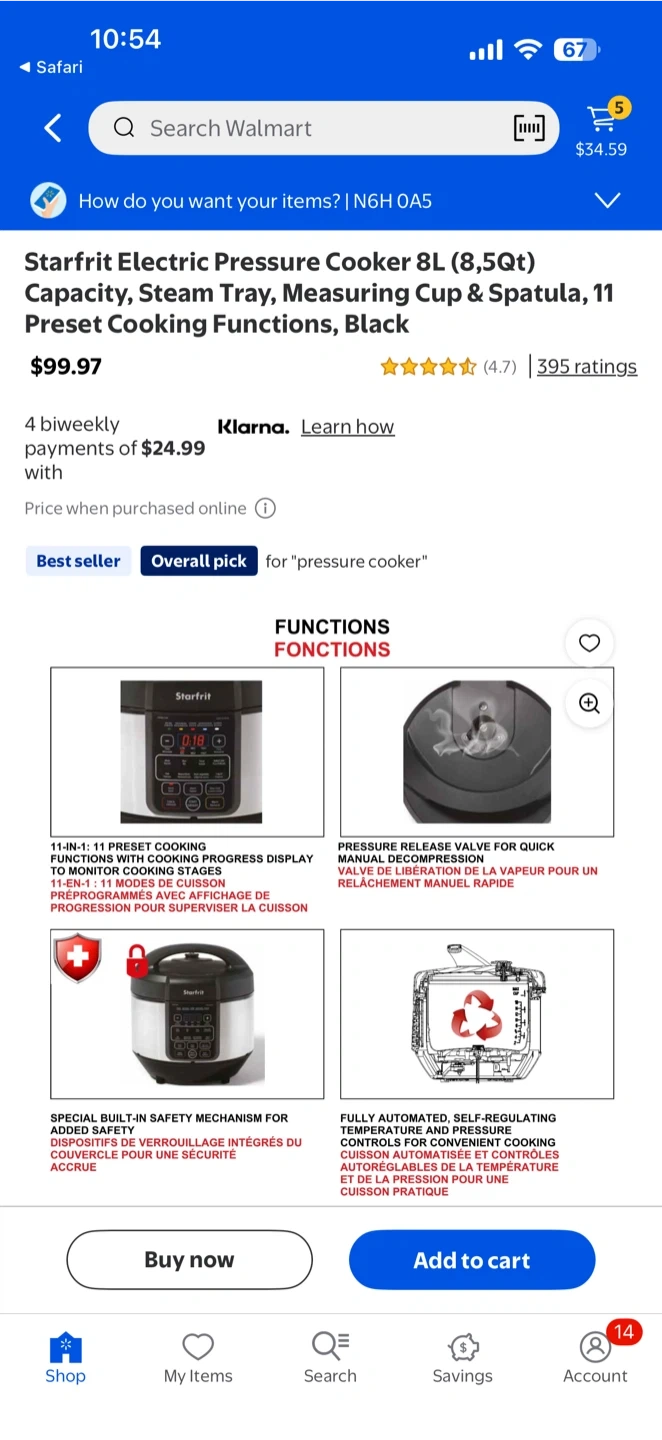The height and width of the screenshot is (1440, 662).
Task: Open the product functions image
Action: (332, 900)
